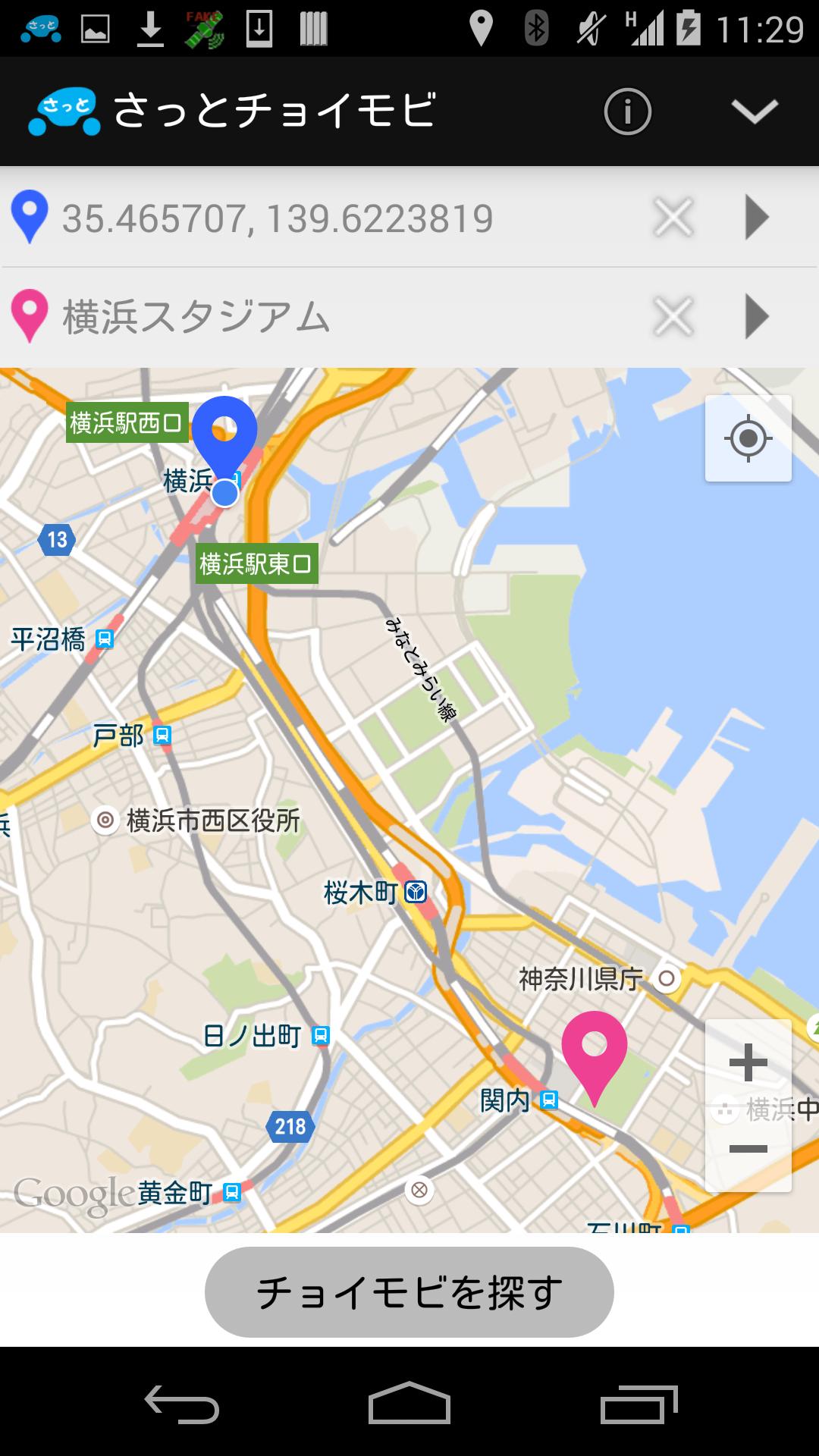Expand the dropdown chevron in the app bar
Image resolution: width=819 pixels, height=1456 pixels.
coord(754,111)
